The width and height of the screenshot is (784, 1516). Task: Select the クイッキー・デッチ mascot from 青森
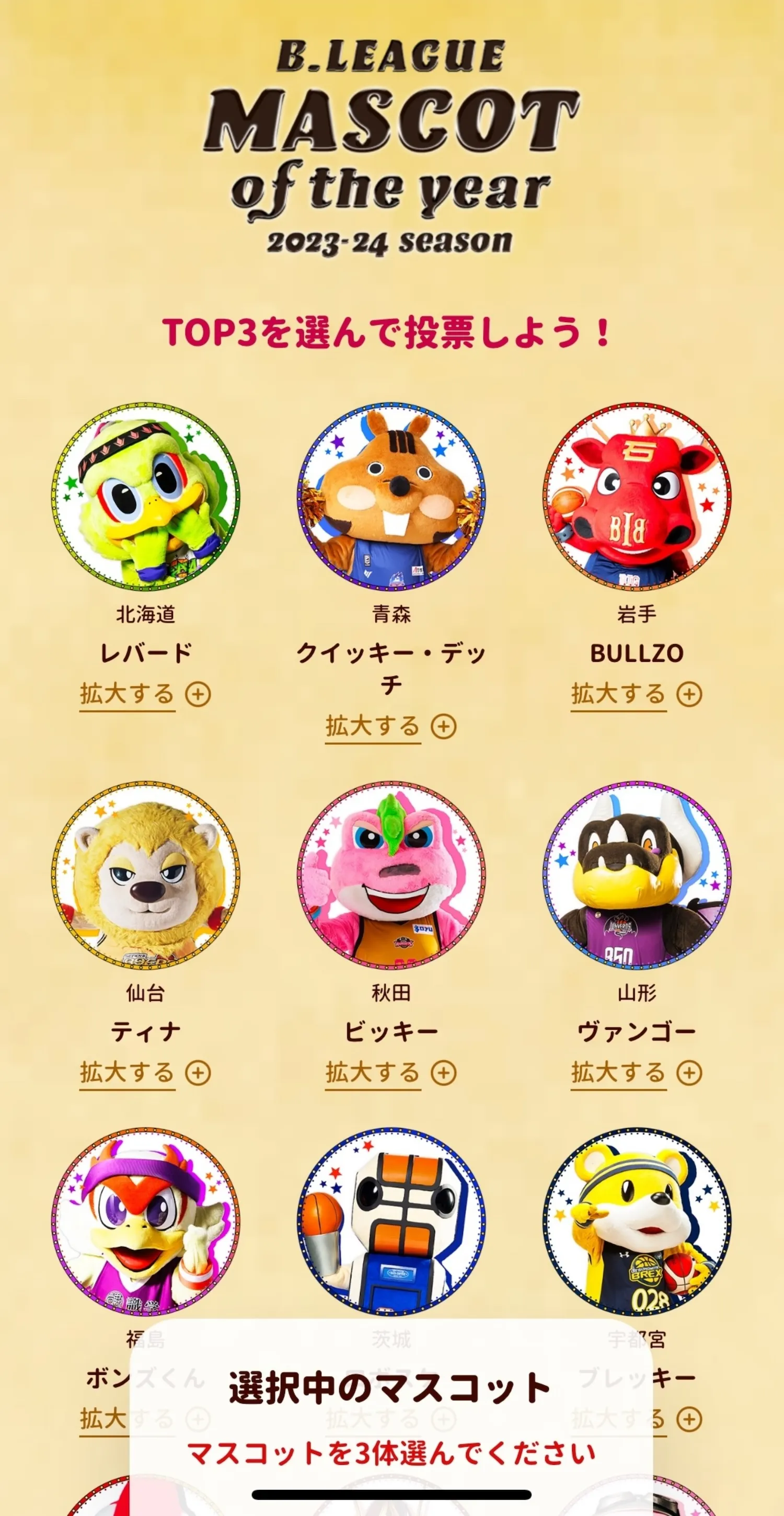pos(391,496)
